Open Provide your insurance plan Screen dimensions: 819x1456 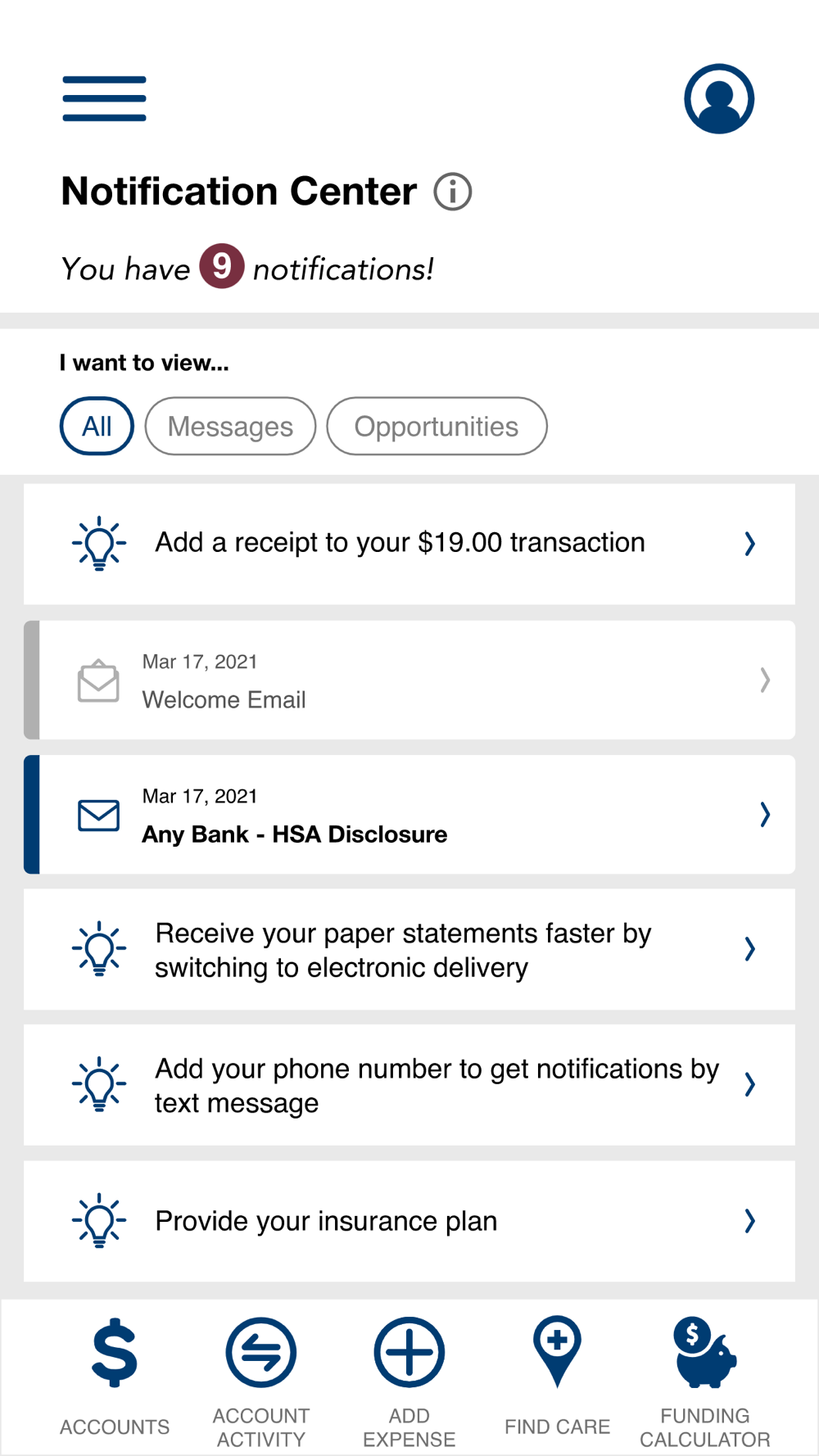point(409,1221)
